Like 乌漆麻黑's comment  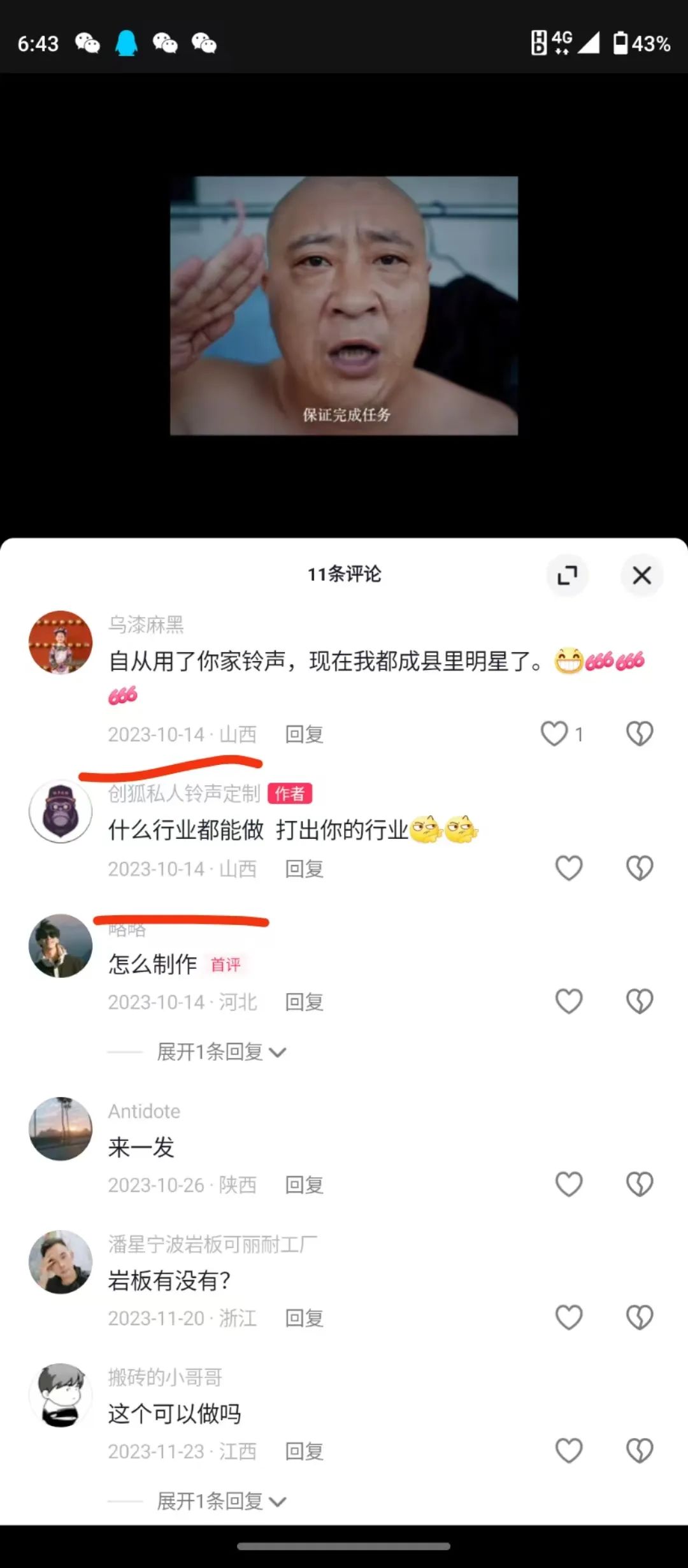point(554,734)
